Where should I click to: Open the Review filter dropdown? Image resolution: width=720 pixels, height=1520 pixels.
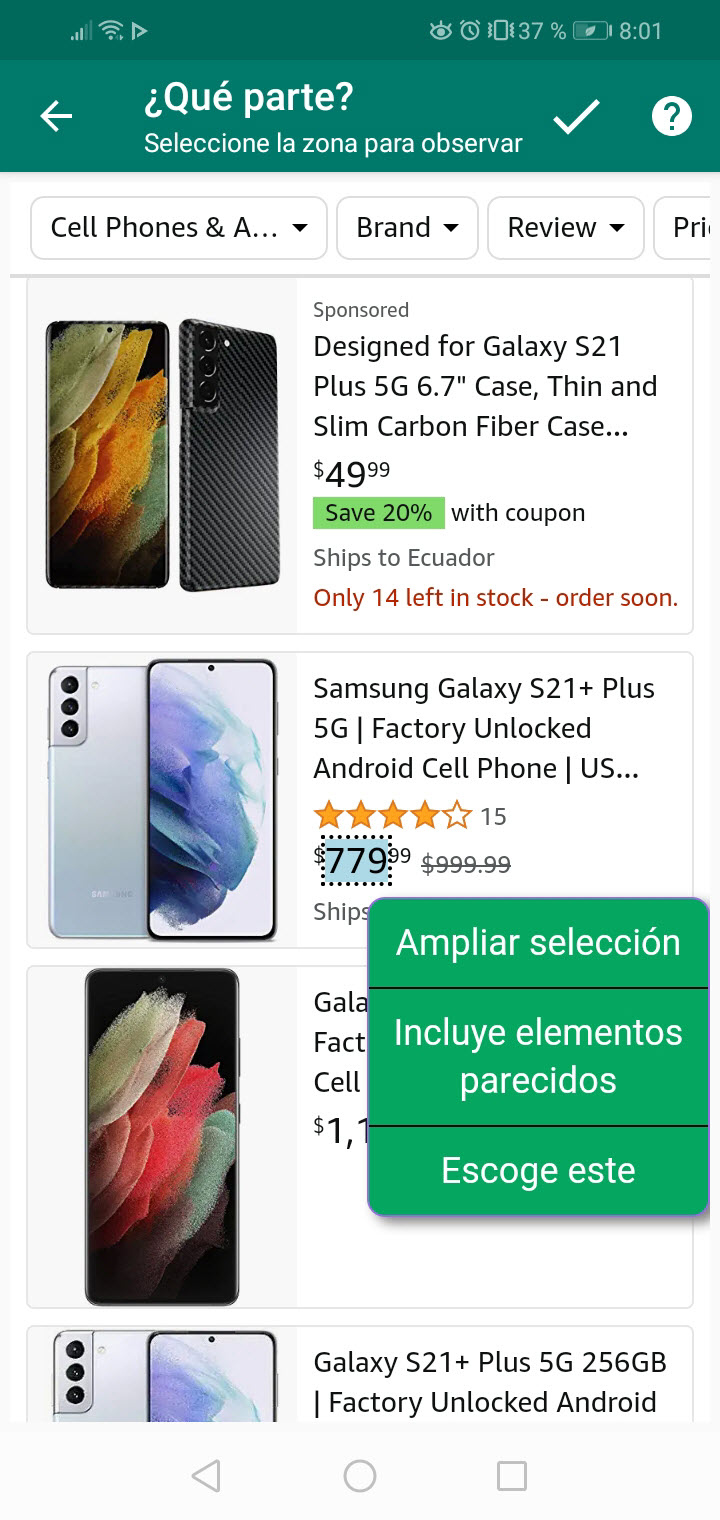565,228
